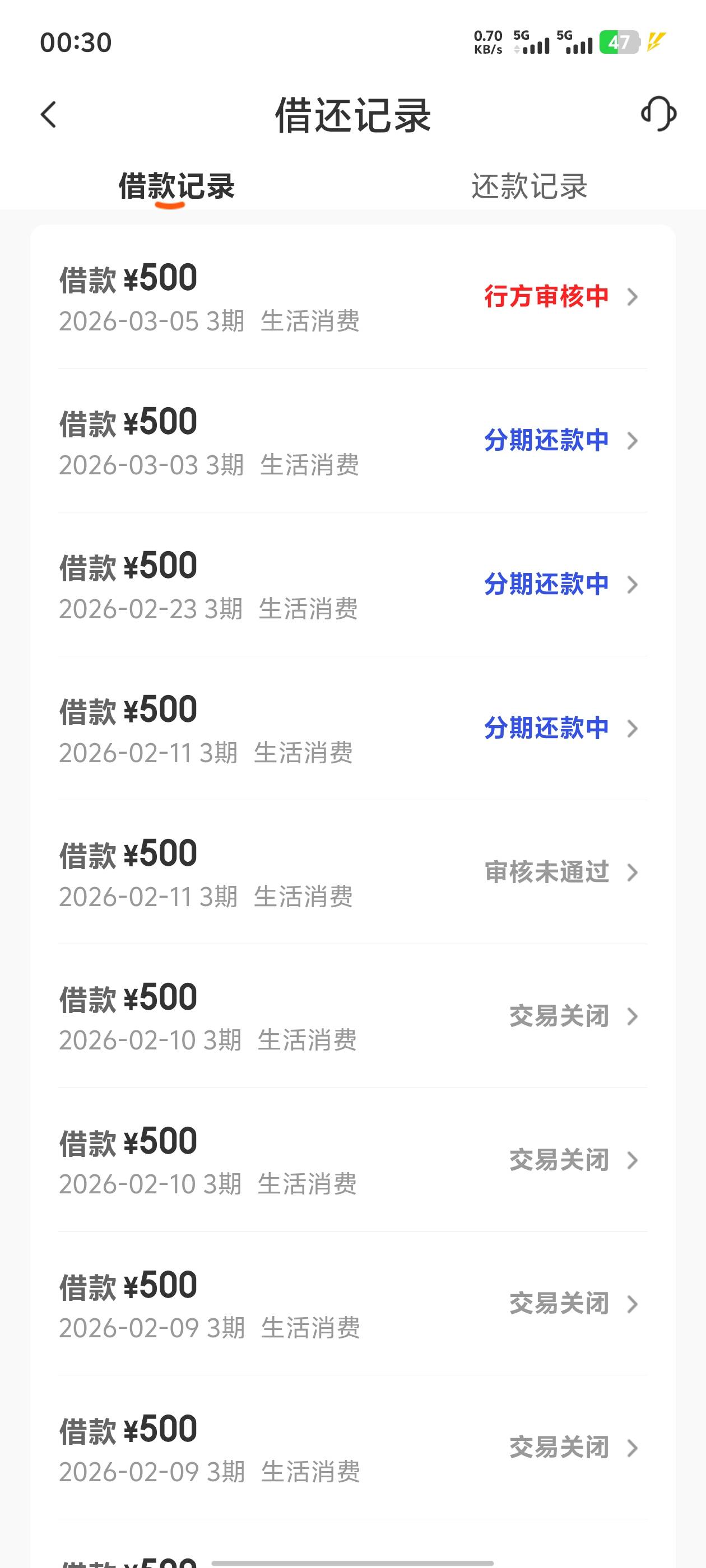Contact customer service via the headset icon
The image size is (706, 1568).
click(x=658, y=114)
